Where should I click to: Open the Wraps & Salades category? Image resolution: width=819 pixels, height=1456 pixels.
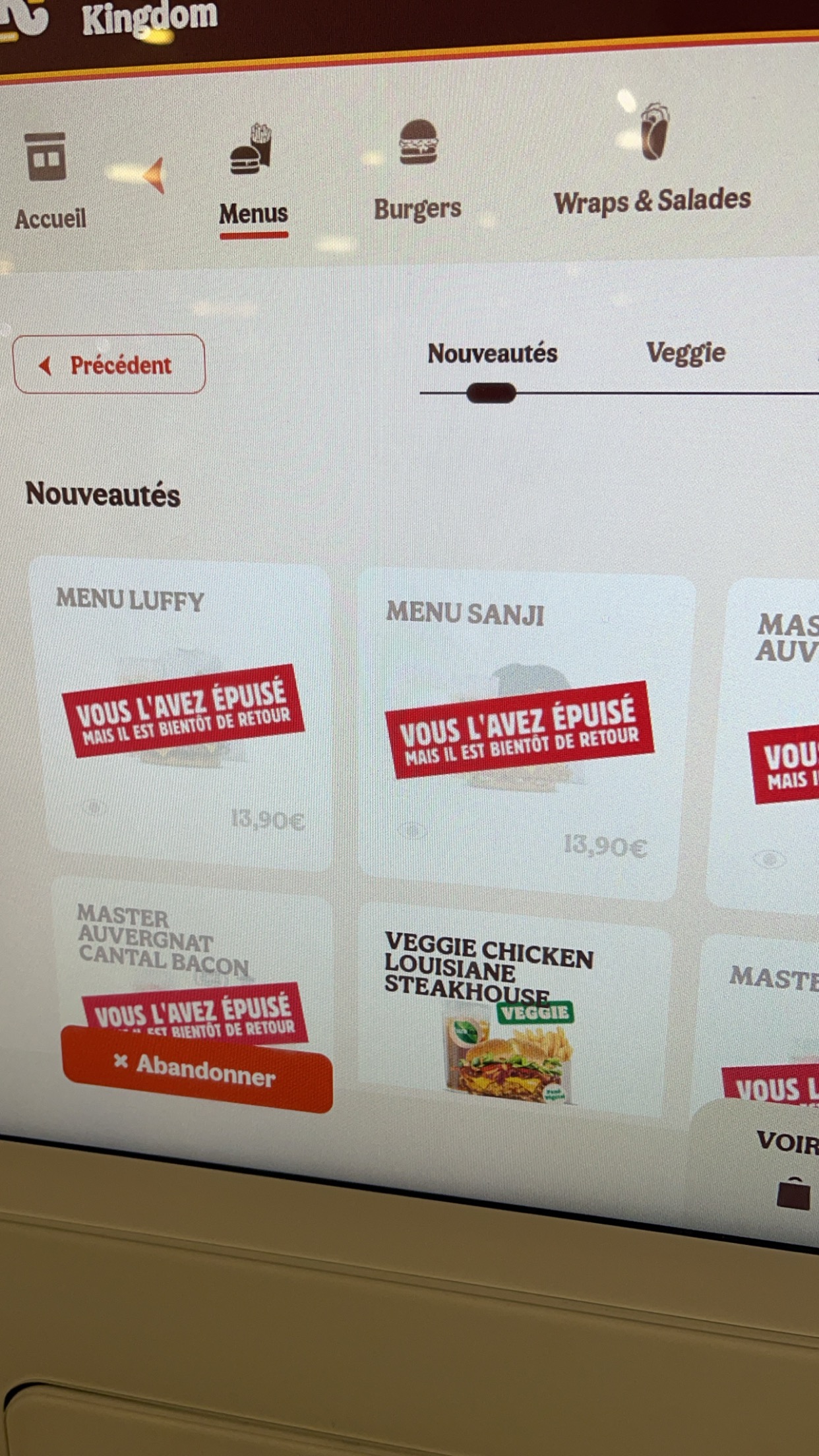pyautogui.click(x=652, y=165)
